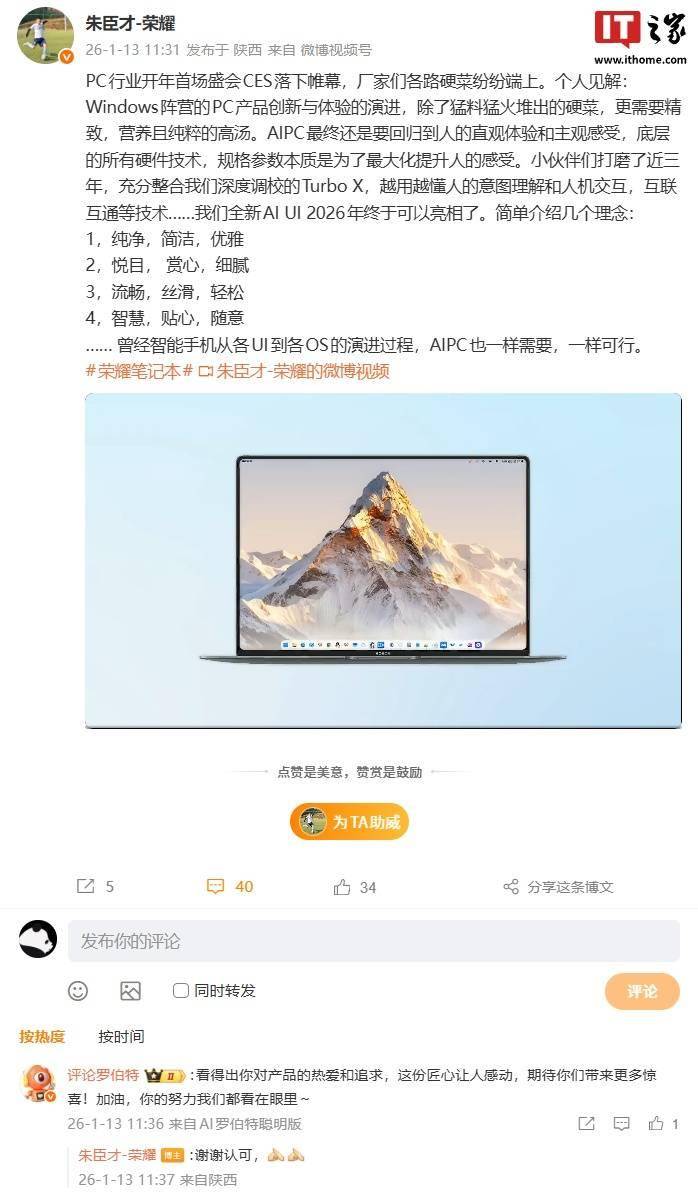
Task: Repost this post showing 5 reposts
Action: (96, 886)
